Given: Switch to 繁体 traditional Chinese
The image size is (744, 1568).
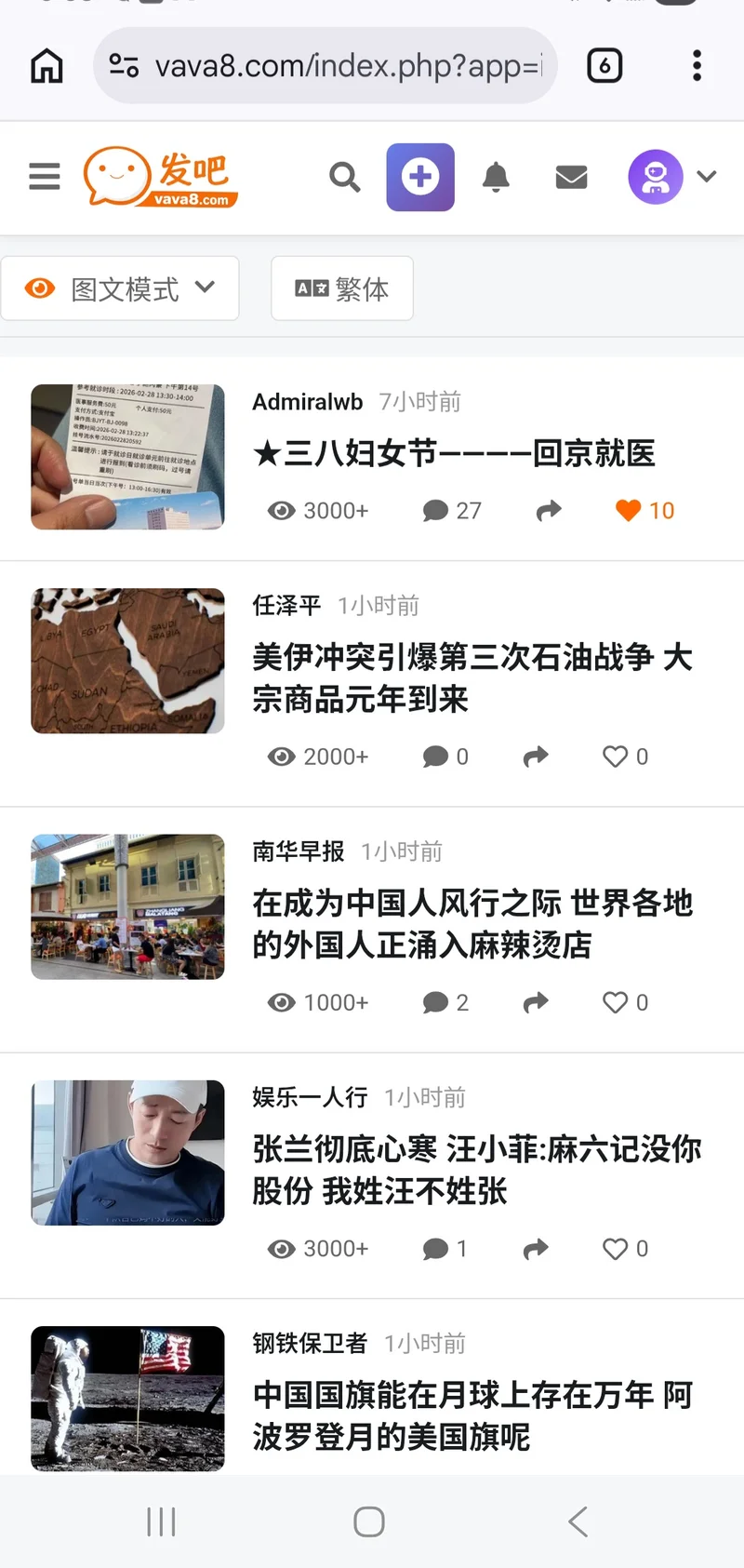Looking at the screenshot, I should (x=342, y=288).
